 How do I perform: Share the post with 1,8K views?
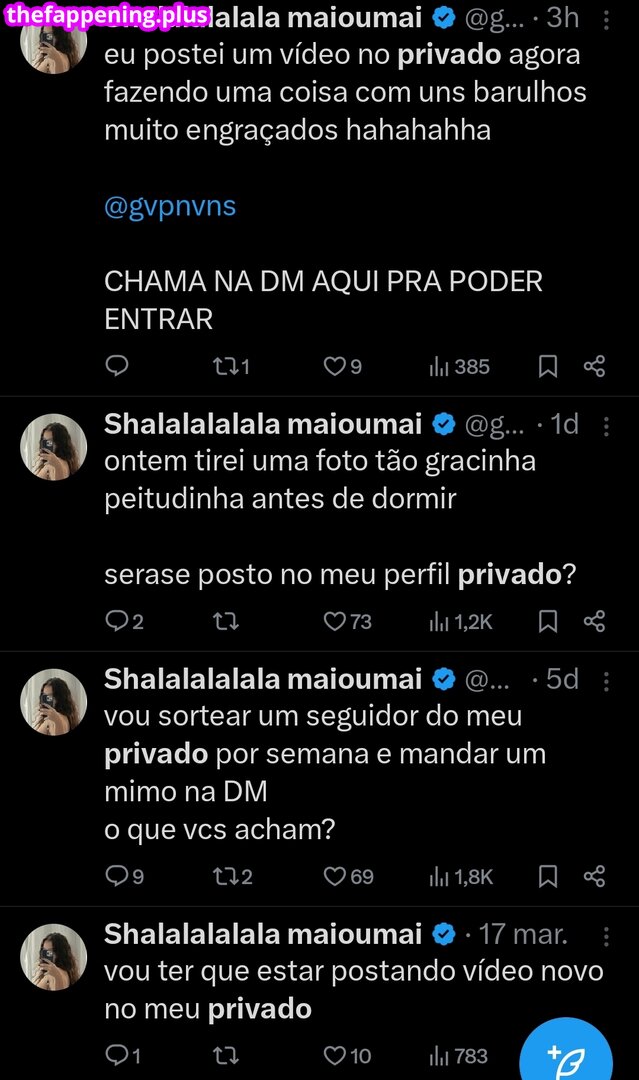pos(594,877)
